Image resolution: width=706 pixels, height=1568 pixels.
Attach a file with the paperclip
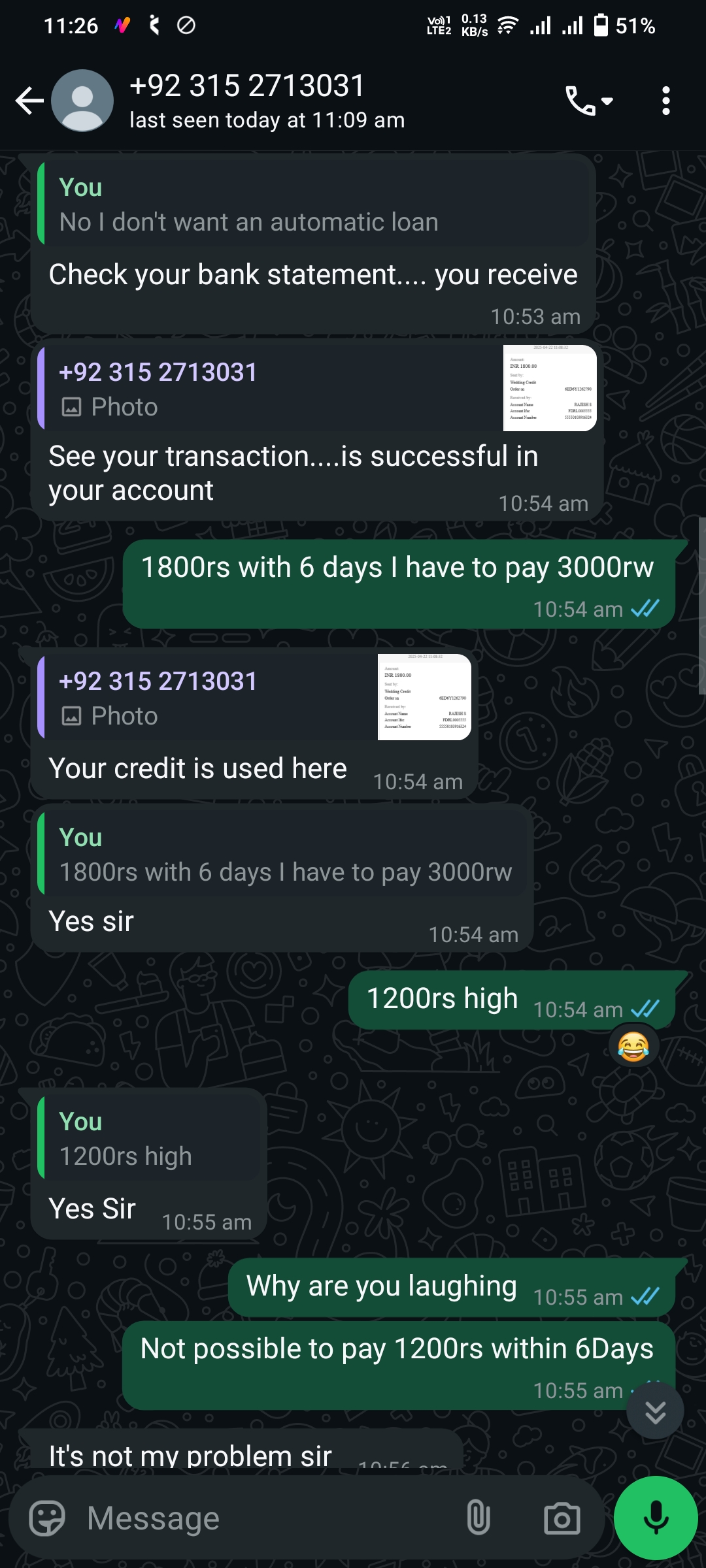479,1518
